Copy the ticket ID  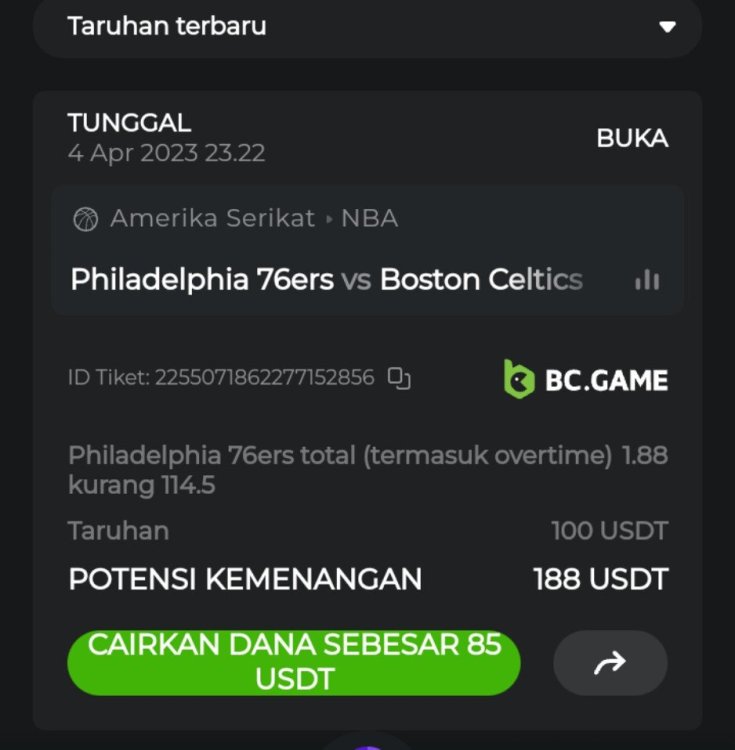400,378
